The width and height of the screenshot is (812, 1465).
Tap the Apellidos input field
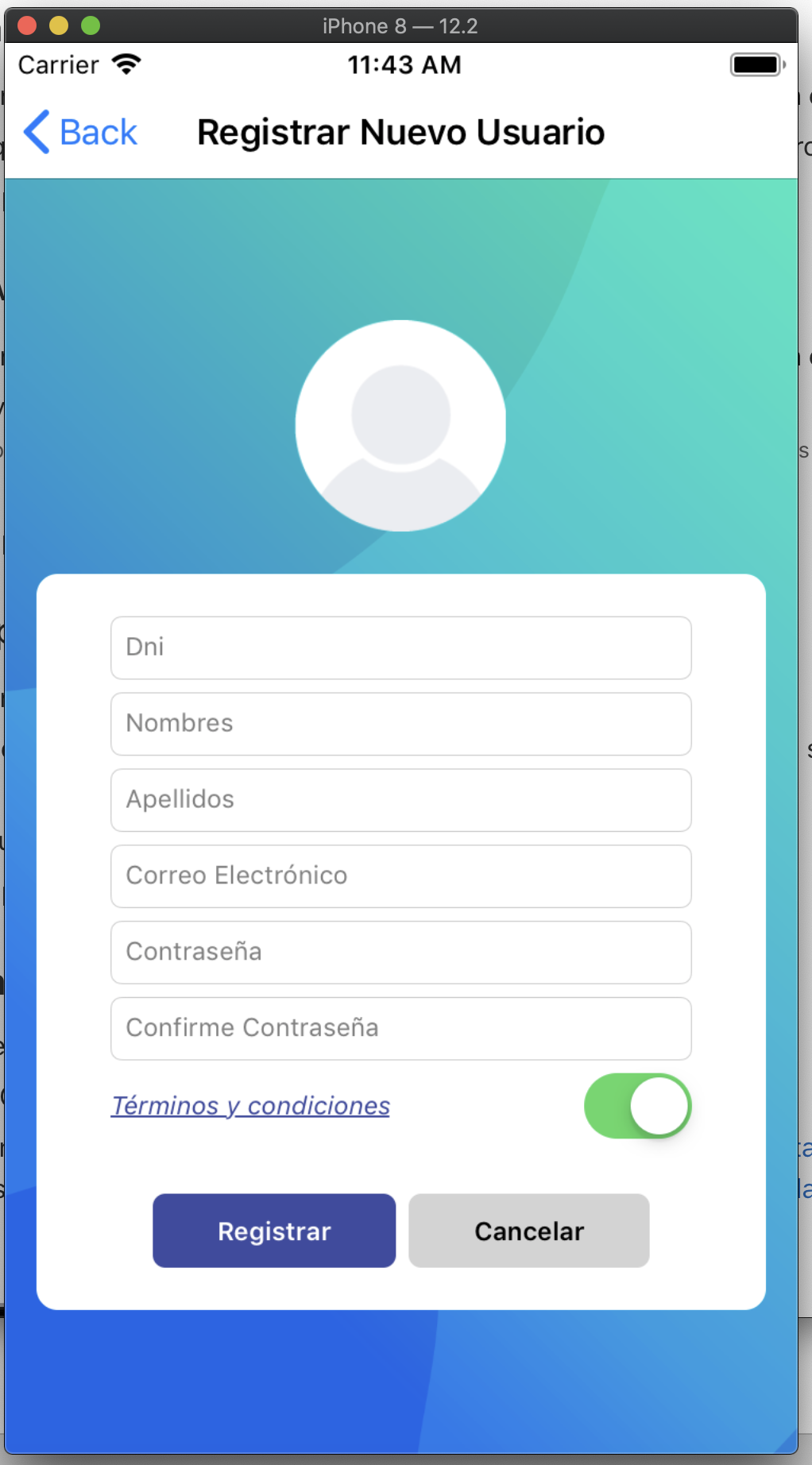[x=400, y=800]
